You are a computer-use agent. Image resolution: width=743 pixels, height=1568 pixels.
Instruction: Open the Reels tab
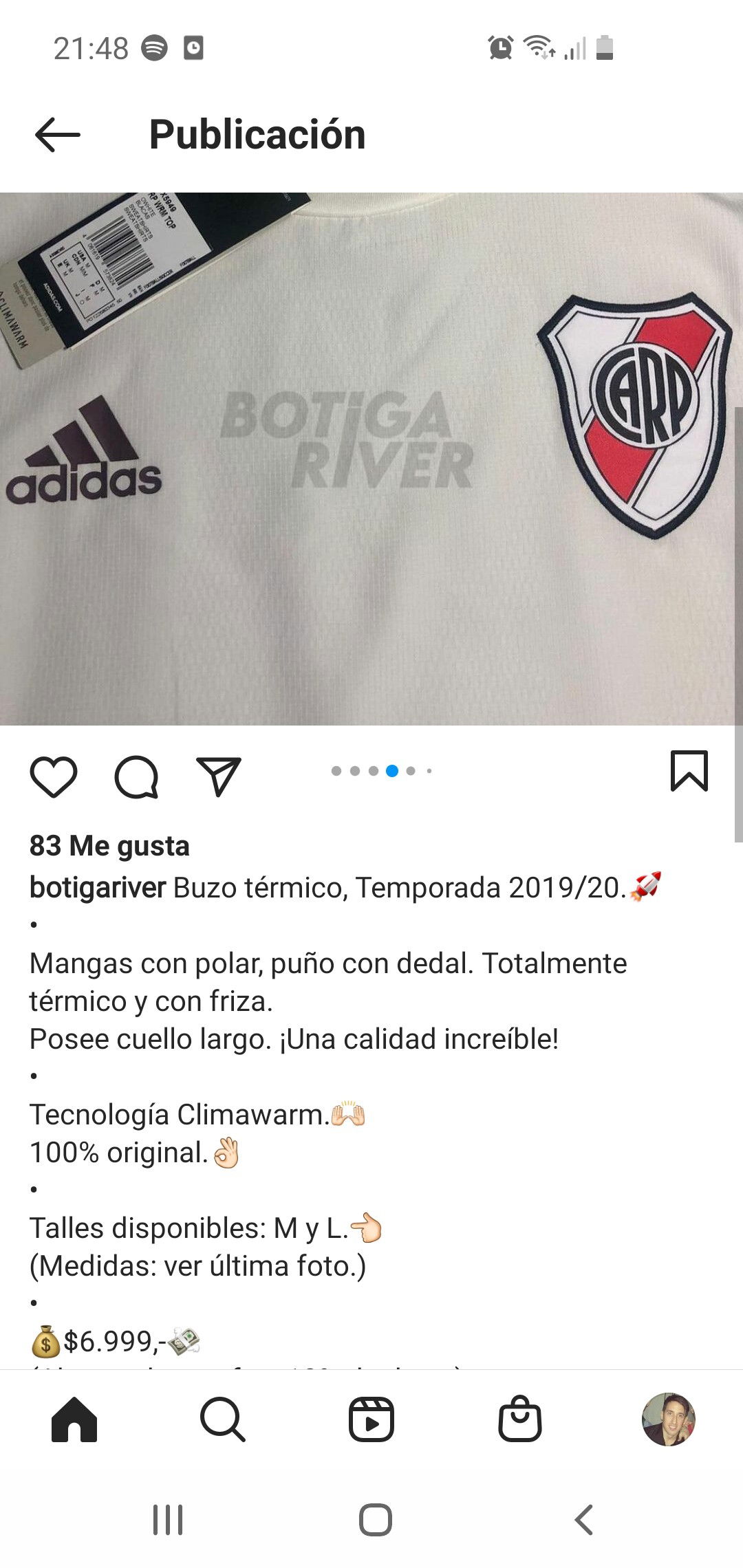(371, 1419)
